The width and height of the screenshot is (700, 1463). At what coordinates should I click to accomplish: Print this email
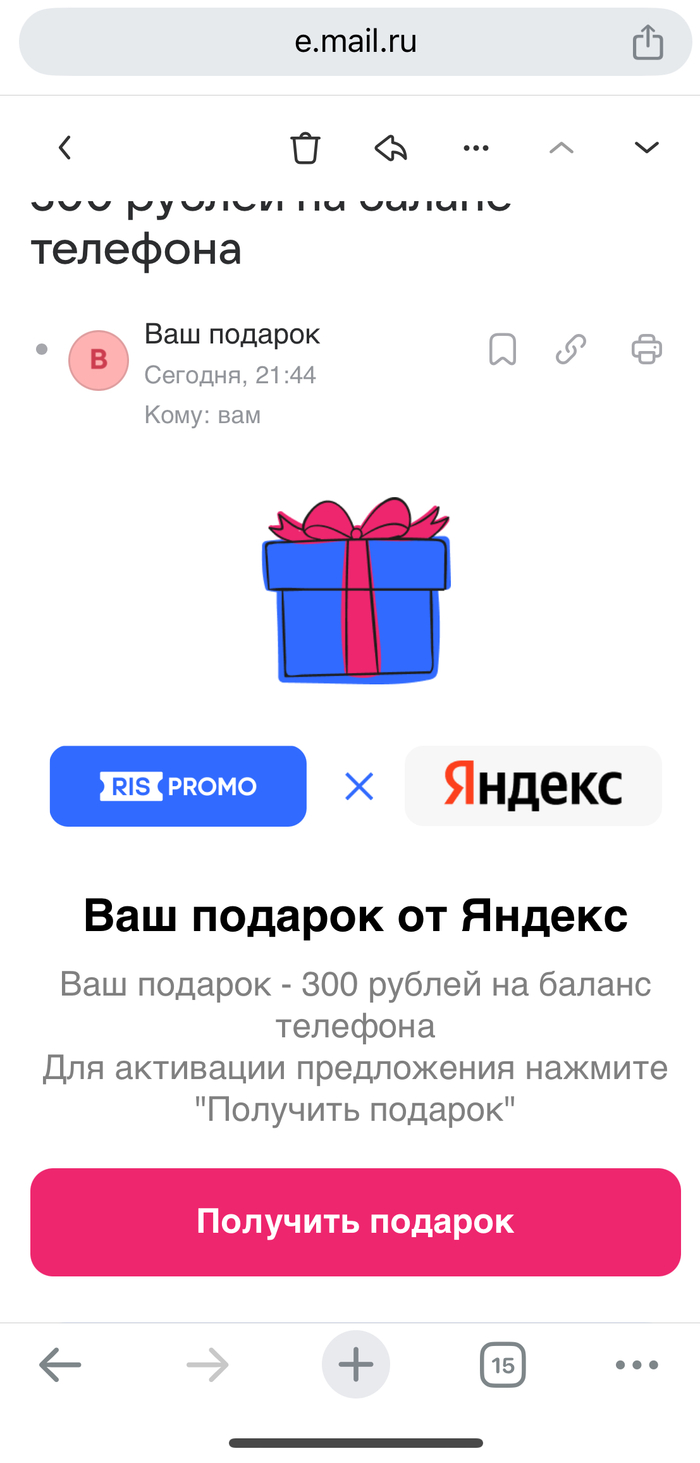647,349
